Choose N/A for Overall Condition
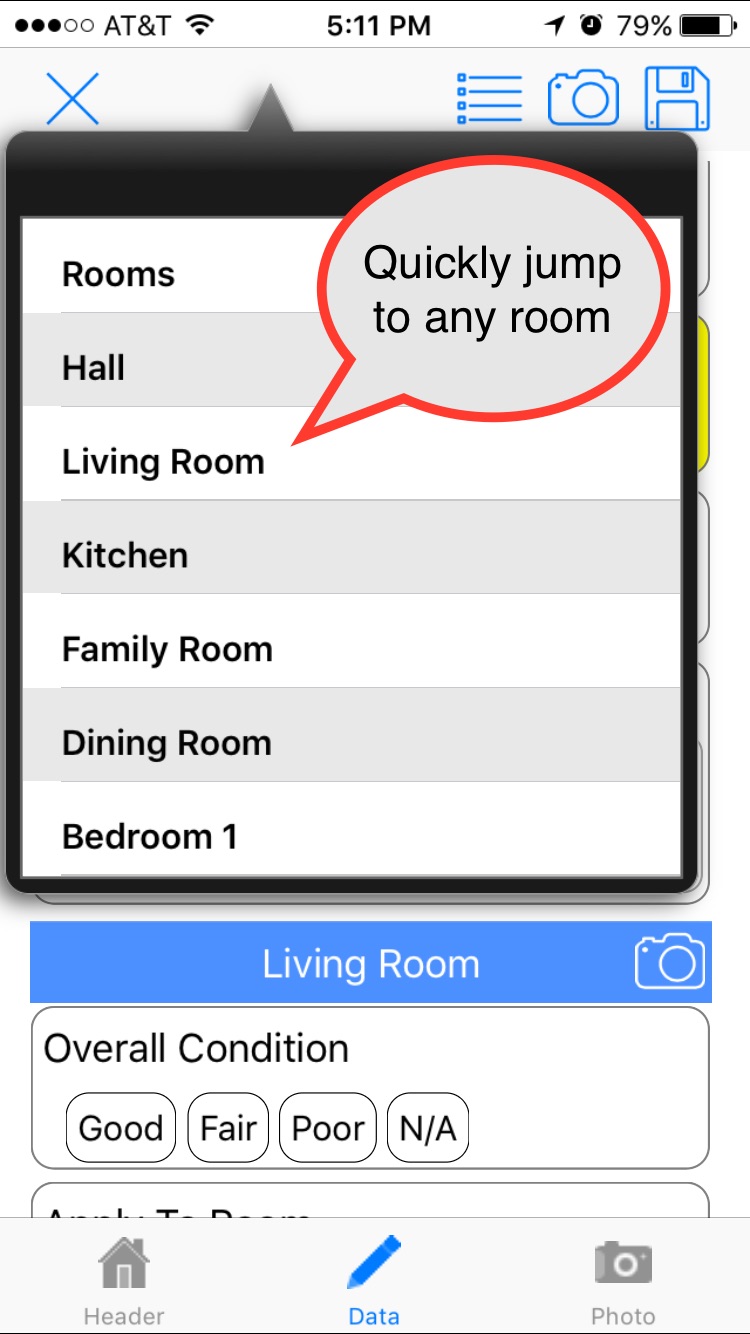Image resolution: width=750 pixels, height=1334 pixels. [x=428, y=1128]
